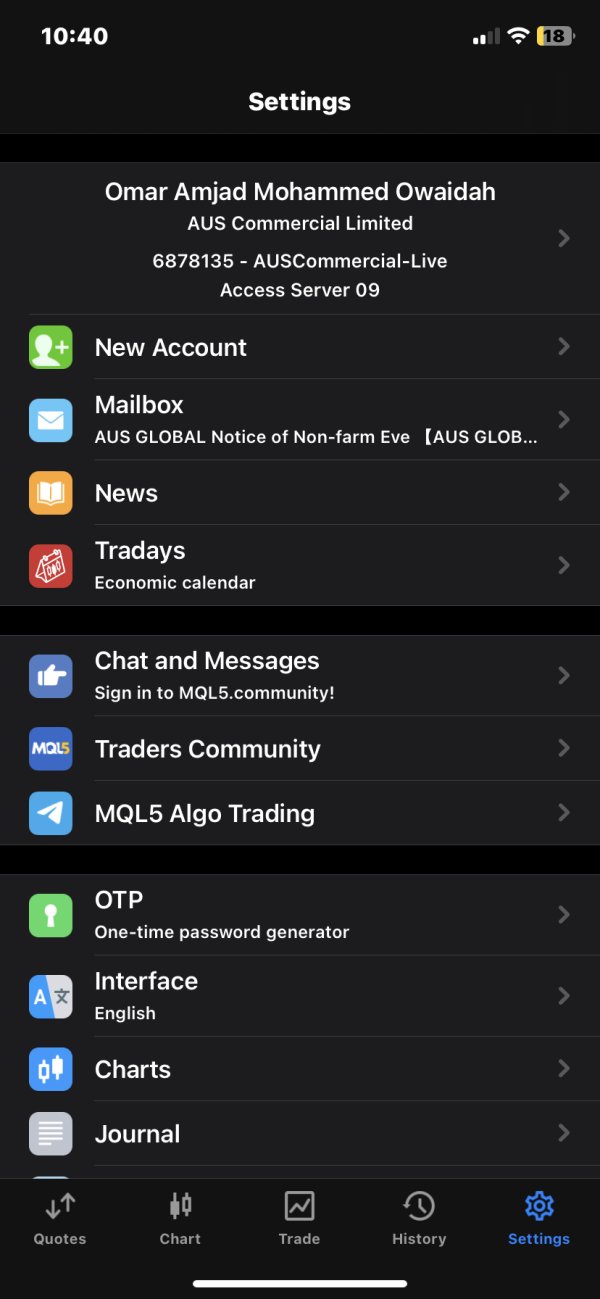Open Charts settings
Image resolution: width=600 pixels, height=1299 pixels.
pos(300,1069)
